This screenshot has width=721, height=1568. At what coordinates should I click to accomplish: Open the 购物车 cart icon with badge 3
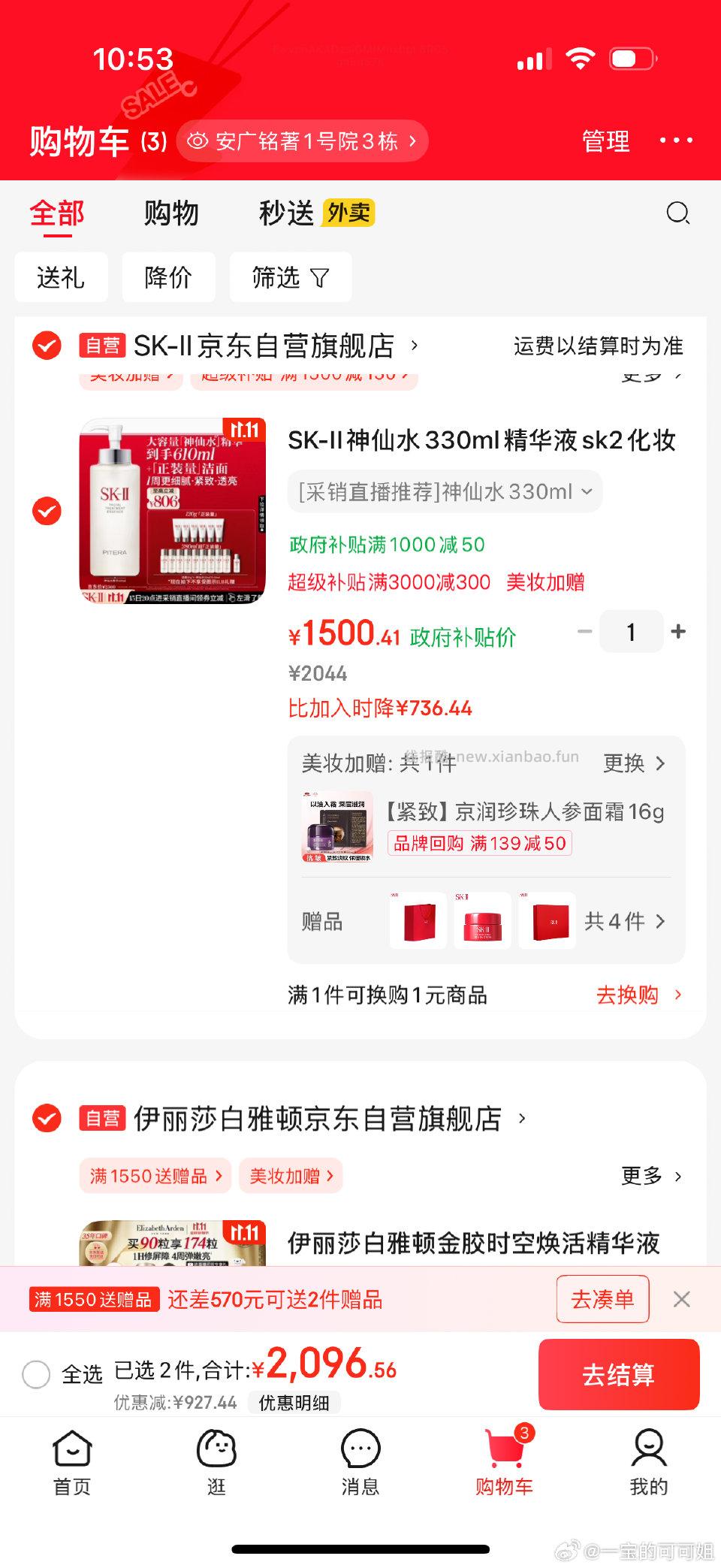coord(505,1458)
